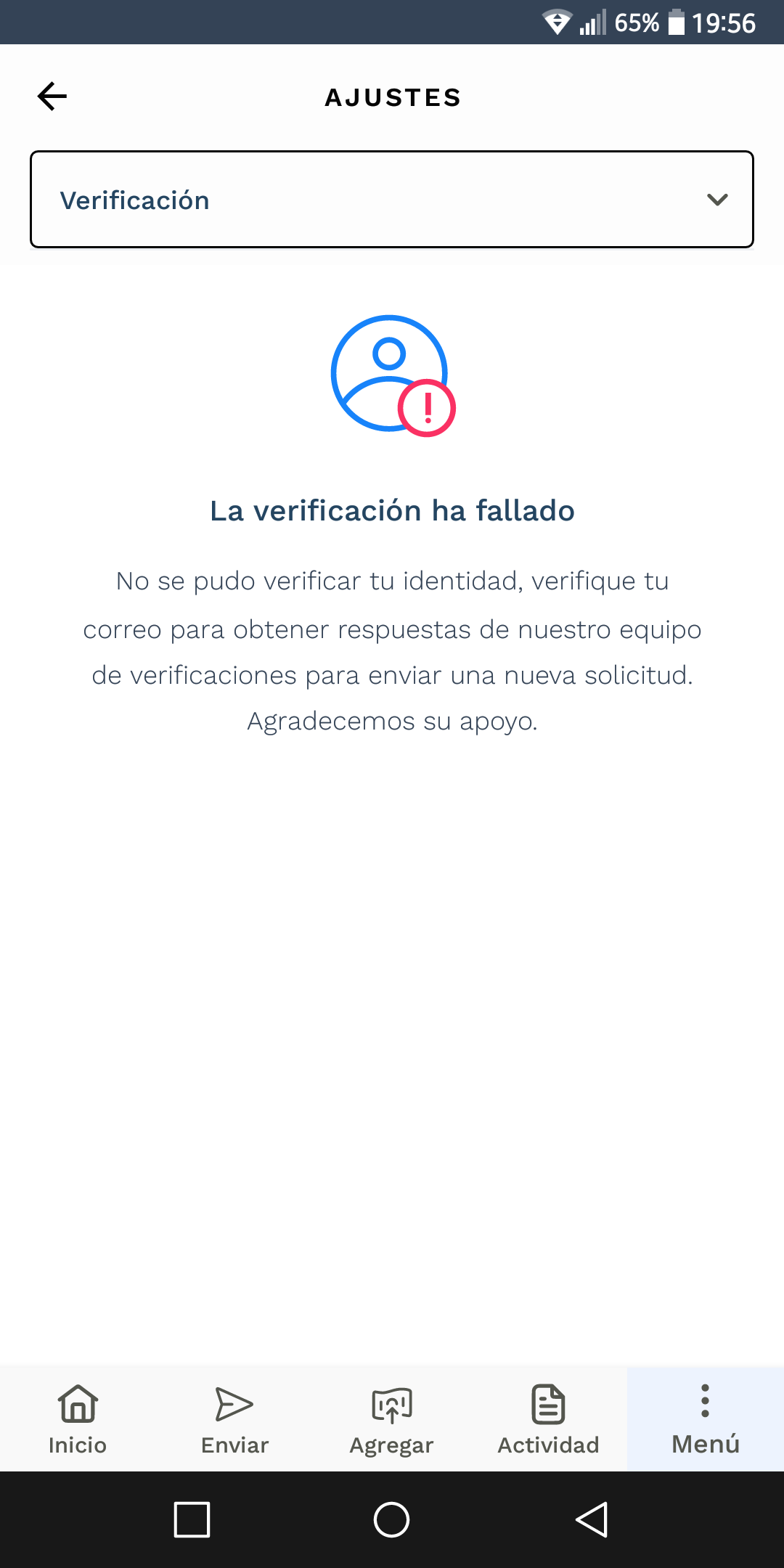Open the Enviar tab
784x1568 pixels.
click(234, 1419)
